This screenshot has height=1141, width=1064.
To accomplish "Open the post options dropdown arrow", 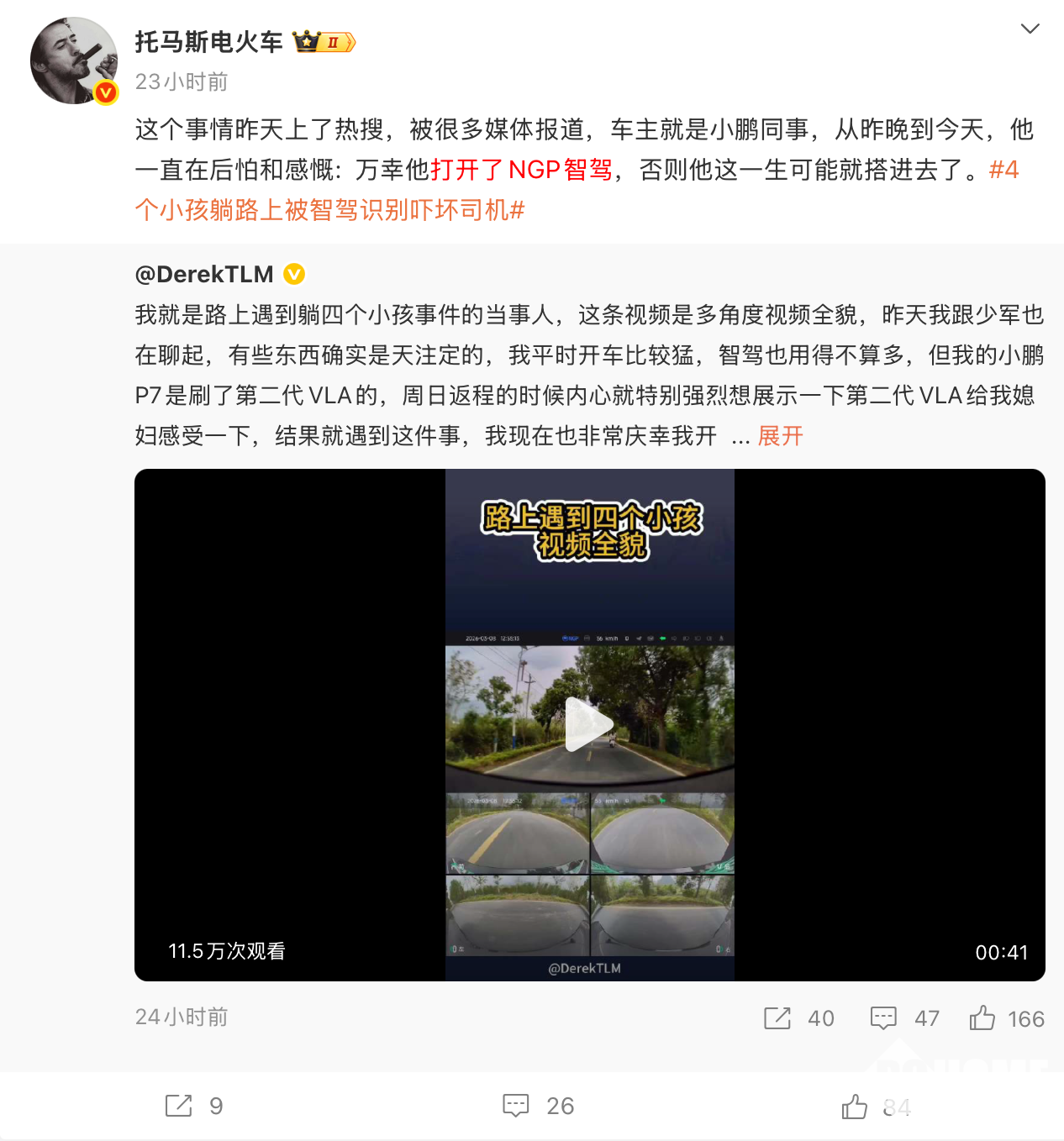I will pyautogui.click(x=1030, y=29).
